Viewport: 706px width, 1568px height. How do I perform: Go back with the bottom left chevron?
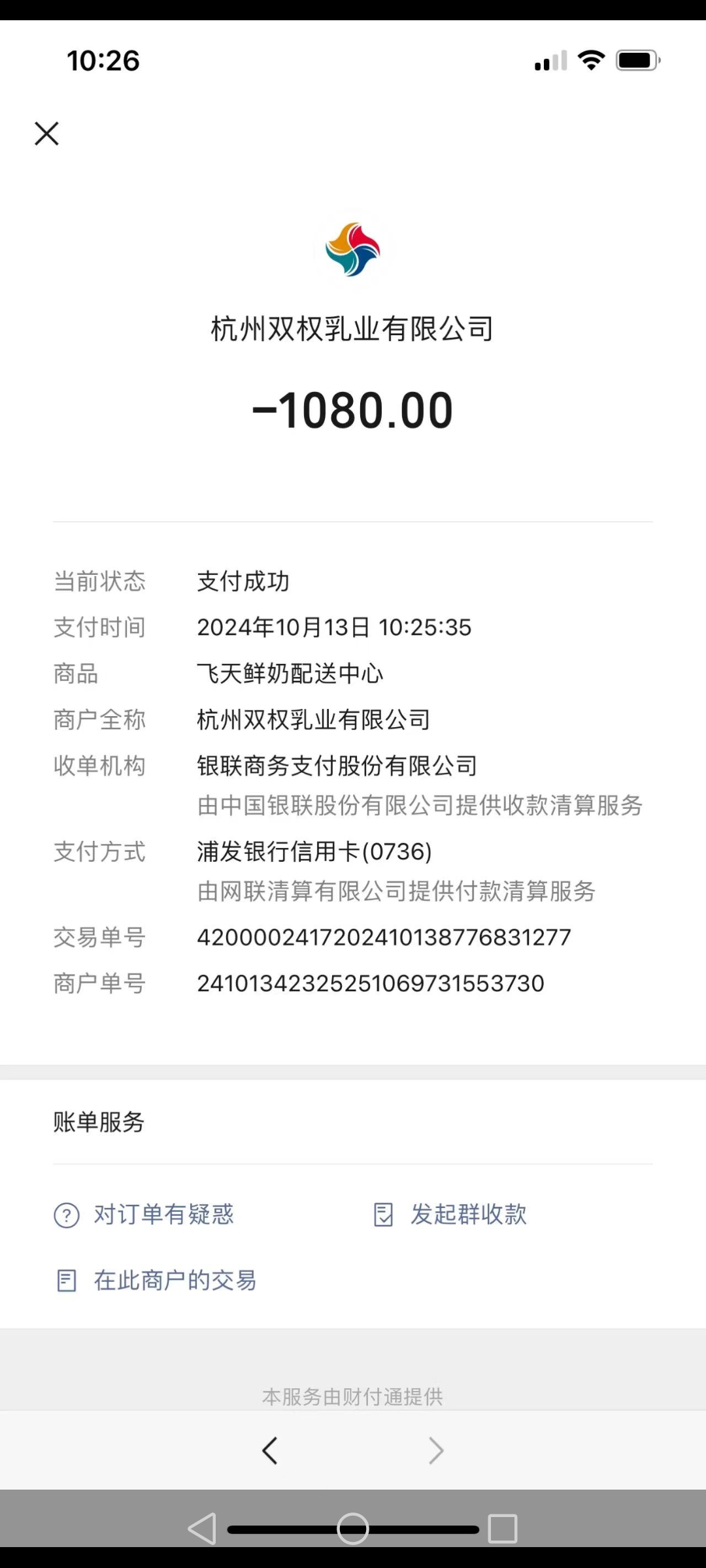tap(269, 1450)
